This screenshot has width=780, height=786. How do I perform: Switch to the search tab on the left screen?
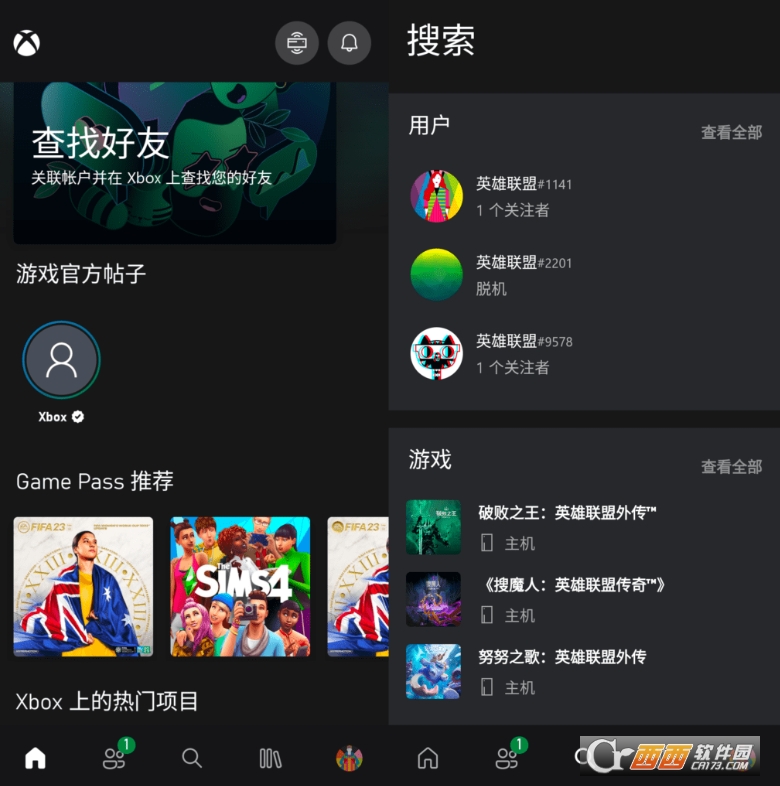point(192,758)
